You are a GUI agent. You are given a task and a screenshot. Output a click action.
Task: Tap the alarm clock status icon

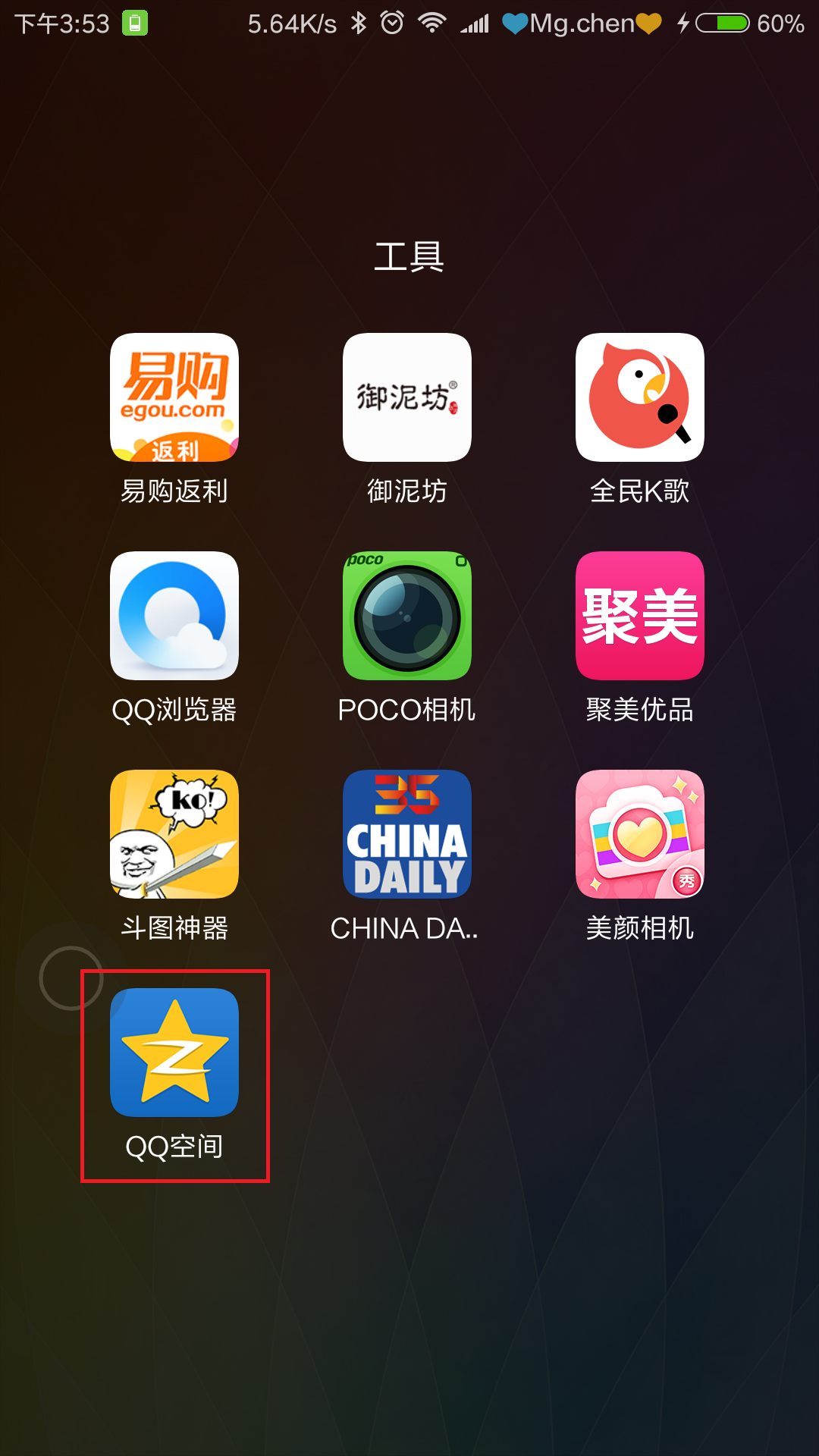click(x=394, y=23)
